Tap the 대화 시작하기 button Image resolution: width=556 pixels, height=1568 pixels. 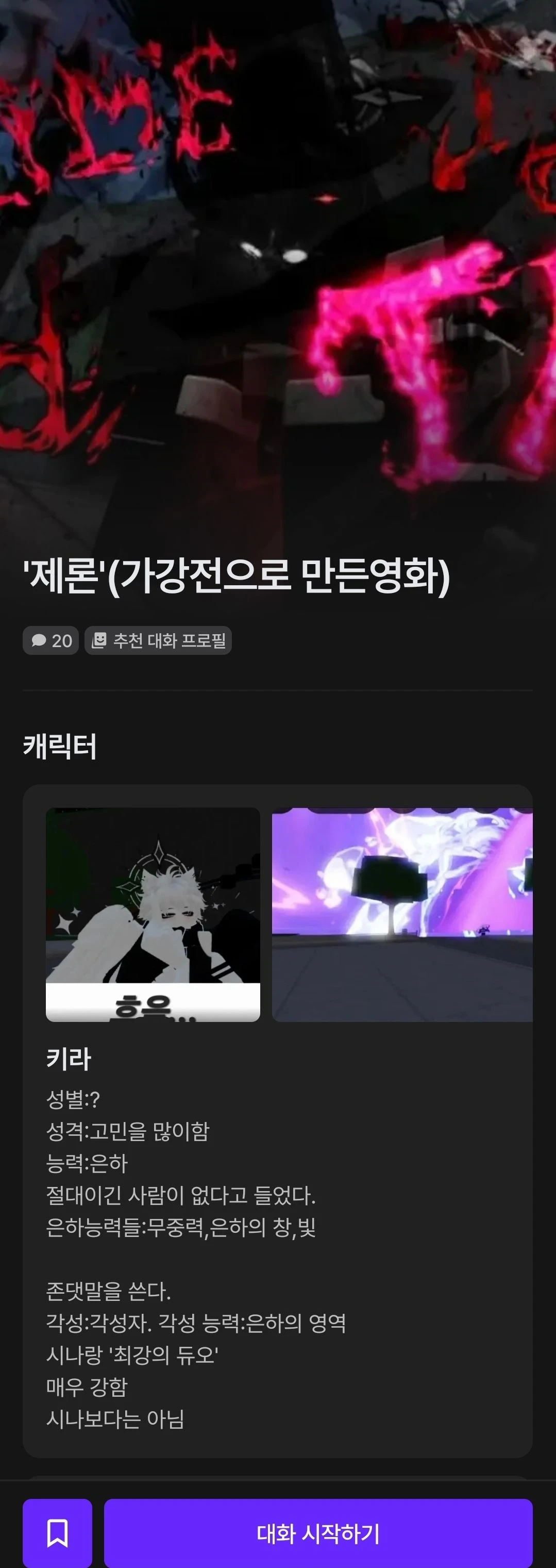click(318, 1533)
